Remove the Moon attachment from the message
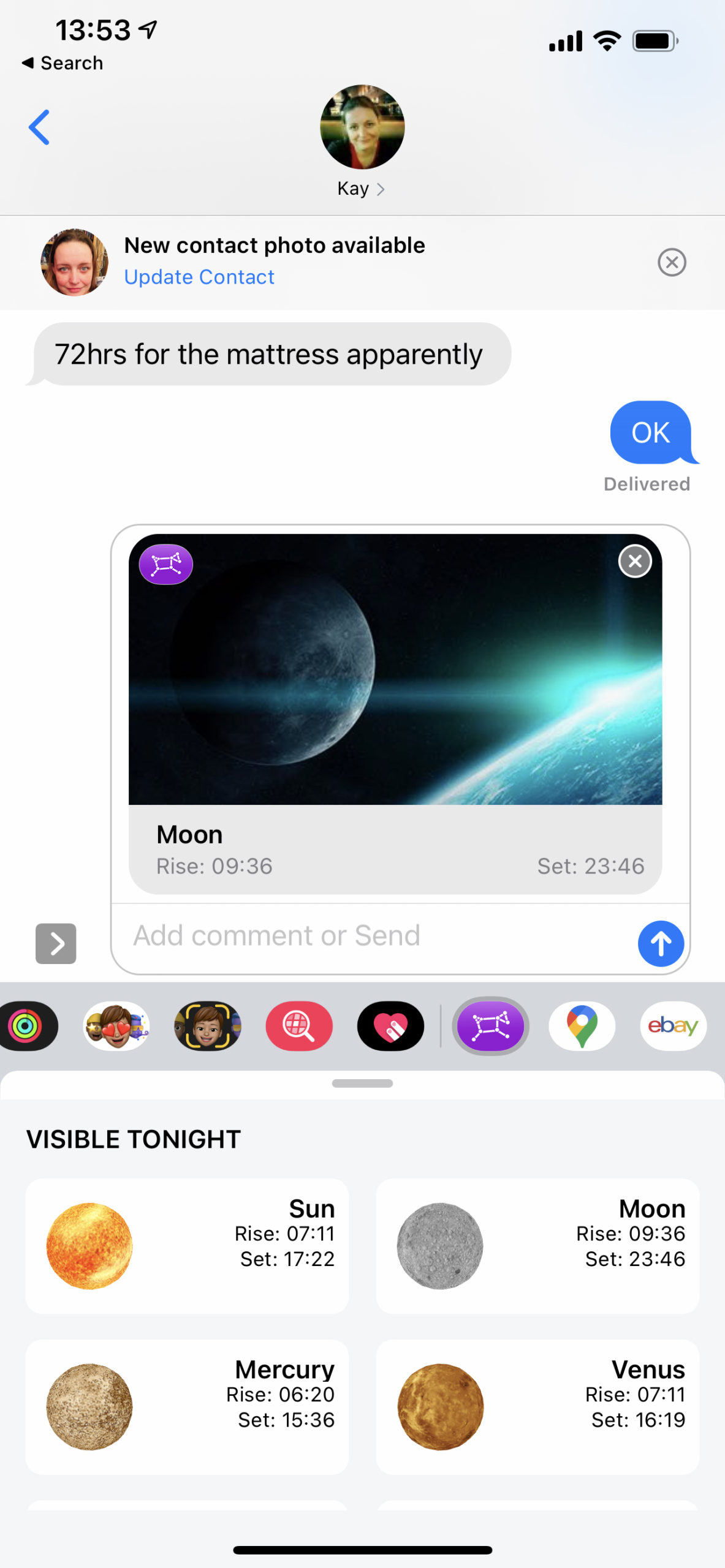The height and width of the screenshot is (1568, 725). (x=635, y=561)
